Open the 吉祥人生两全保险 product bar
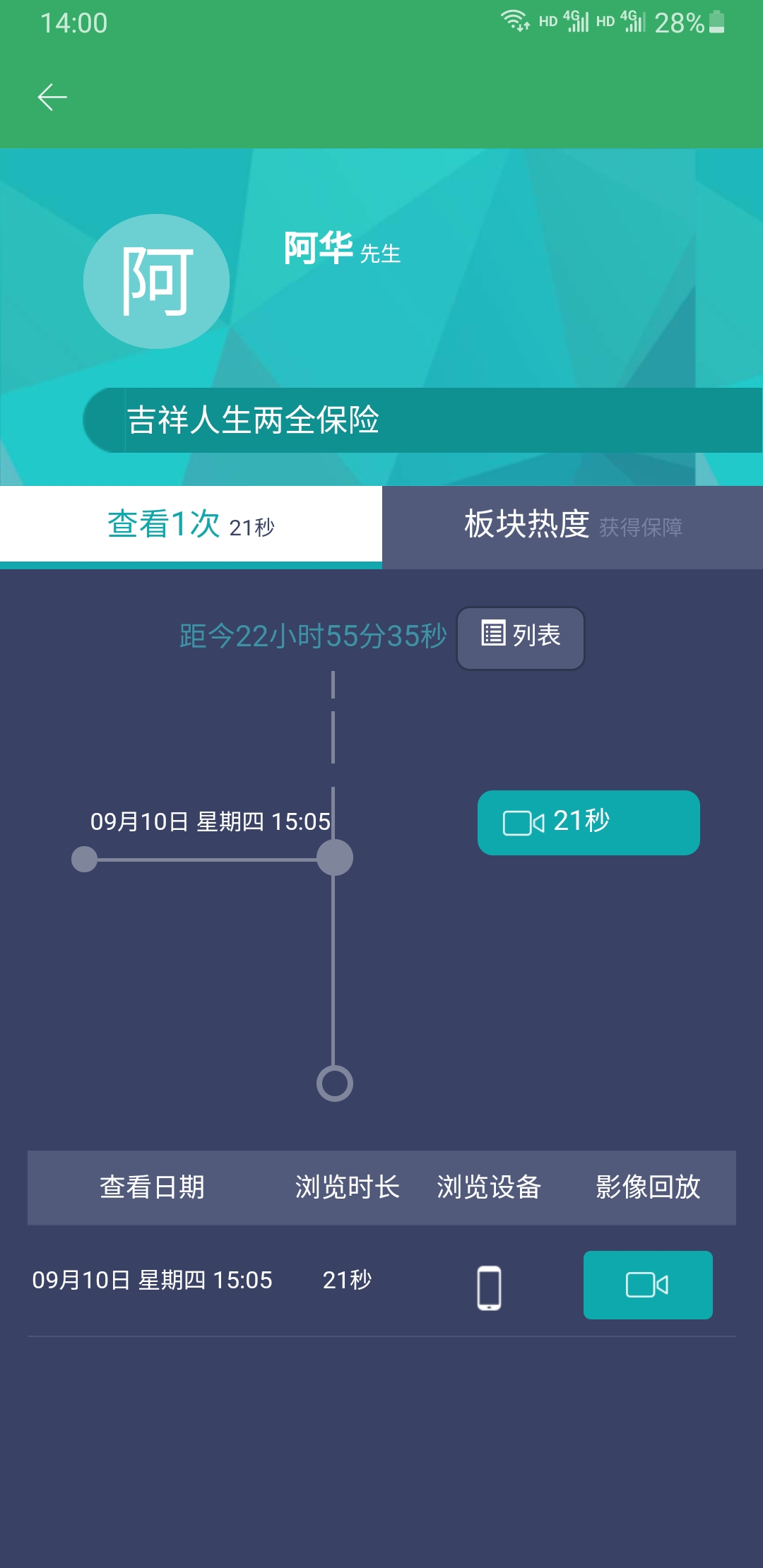This screenshot has width=763, height=1568. pyautogui.click(x=422, y=420)
